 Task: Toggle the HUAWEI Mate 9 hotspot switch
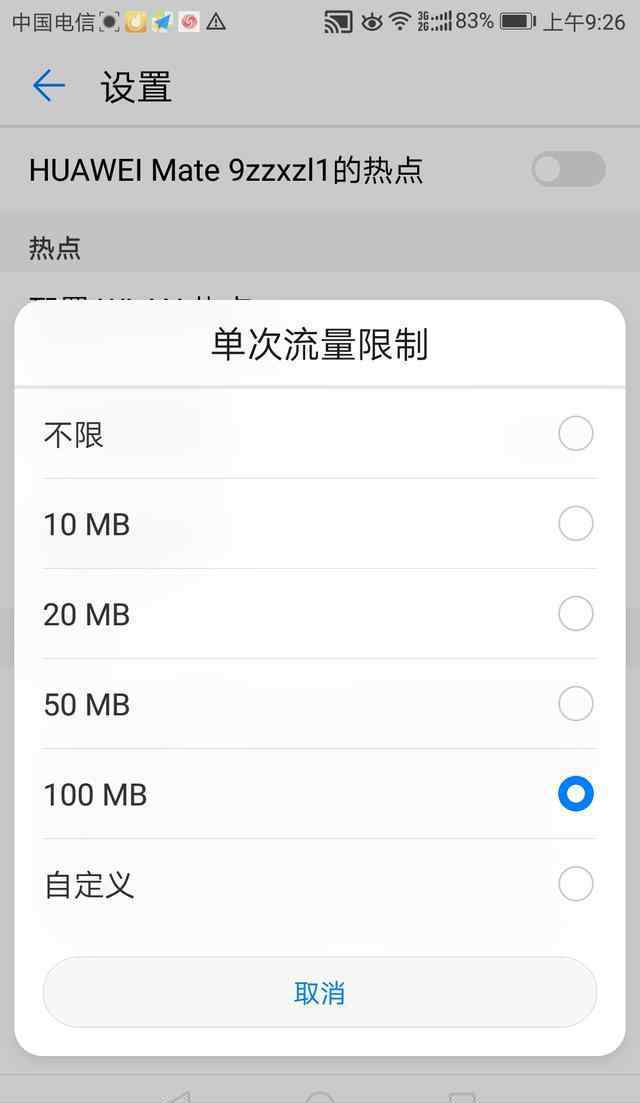(x=568, y=170)
